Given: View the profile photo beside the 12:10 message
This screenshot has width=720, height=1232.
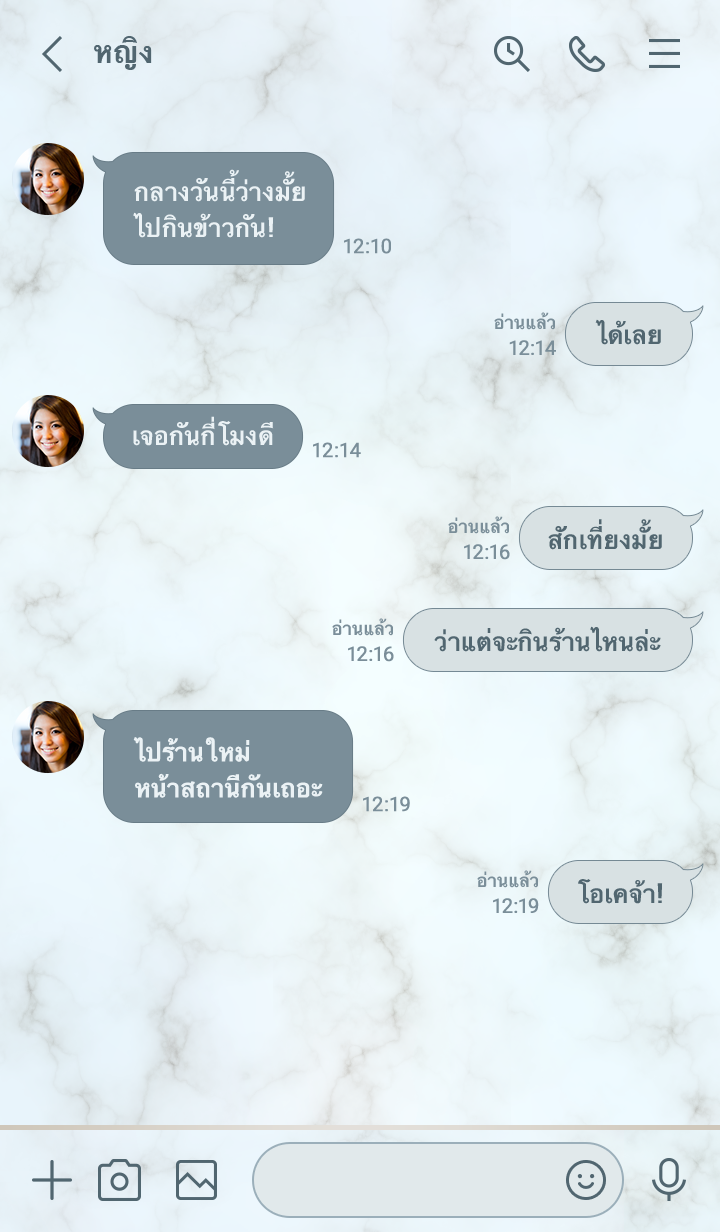Looking at the screenshot, I should point(49,179).
